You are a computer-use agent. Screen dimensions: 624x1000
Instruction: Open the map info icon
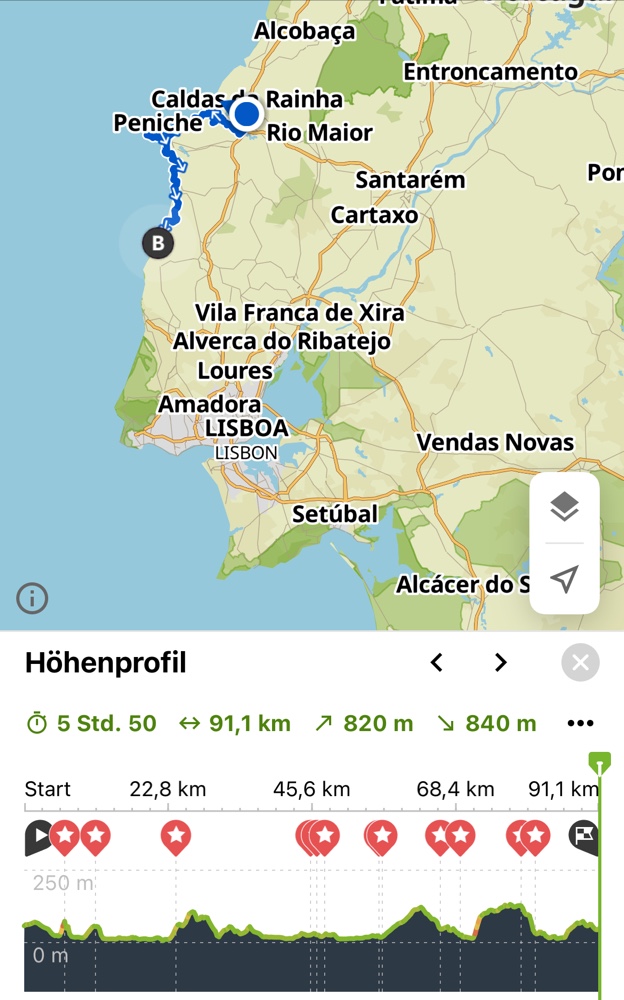[x=32, y=599]
